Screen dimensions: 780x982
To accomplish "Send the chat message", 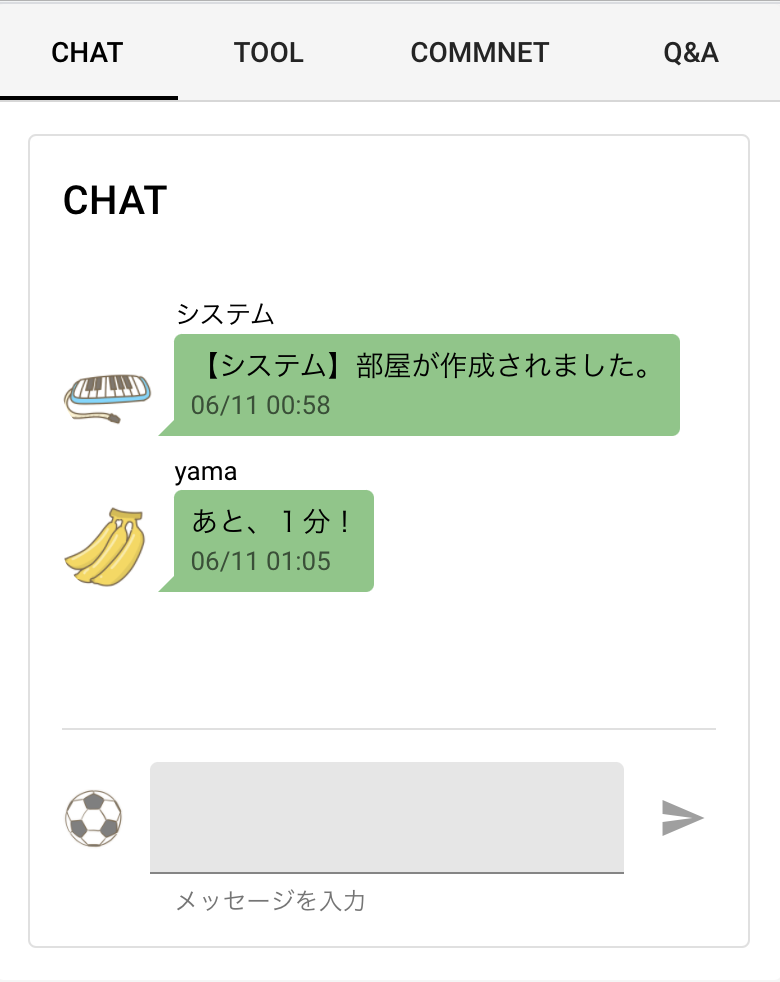I will pos(682,818).
